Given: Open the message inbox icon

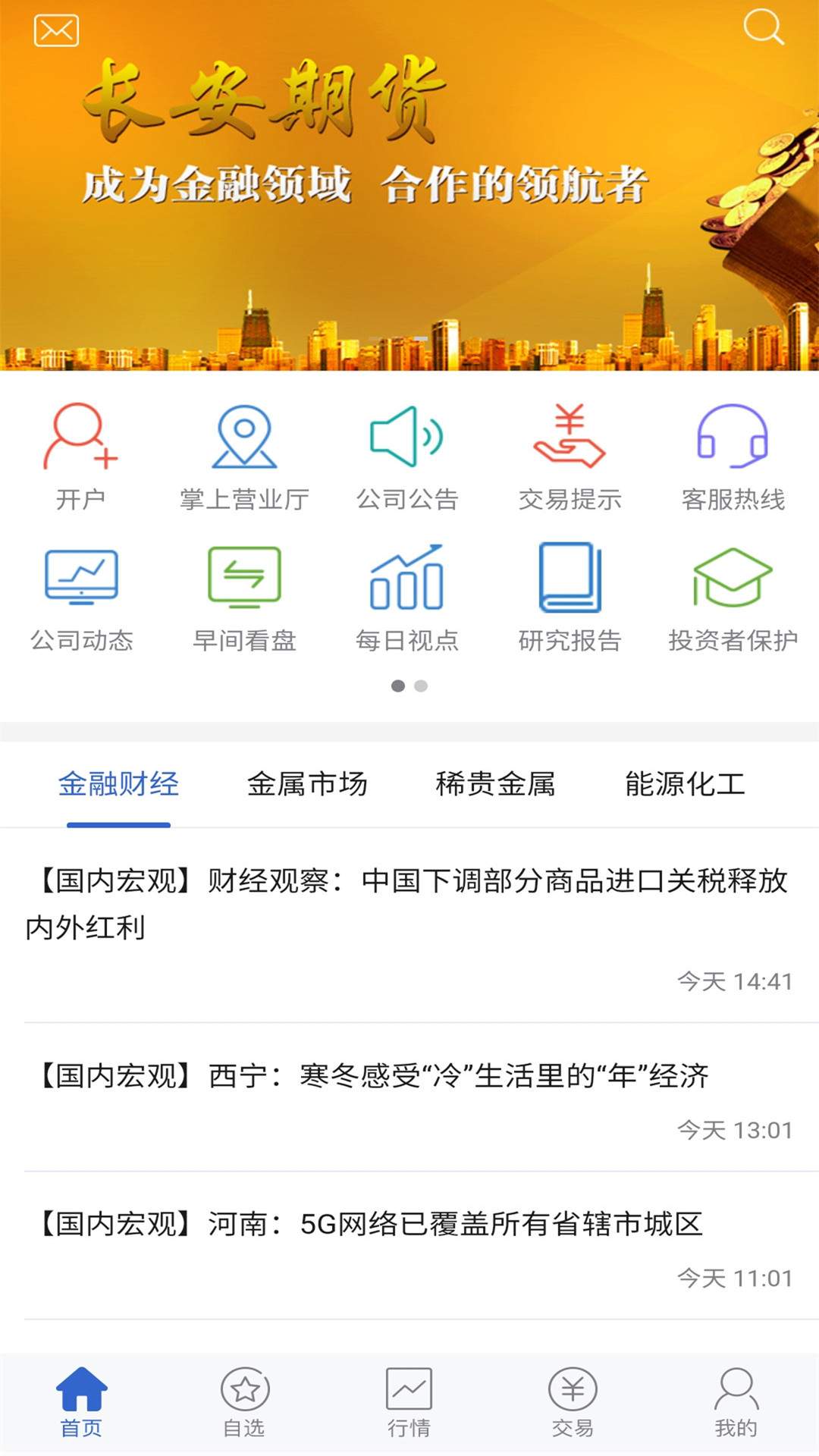Looking at the screenshot, I should point(55,30).
